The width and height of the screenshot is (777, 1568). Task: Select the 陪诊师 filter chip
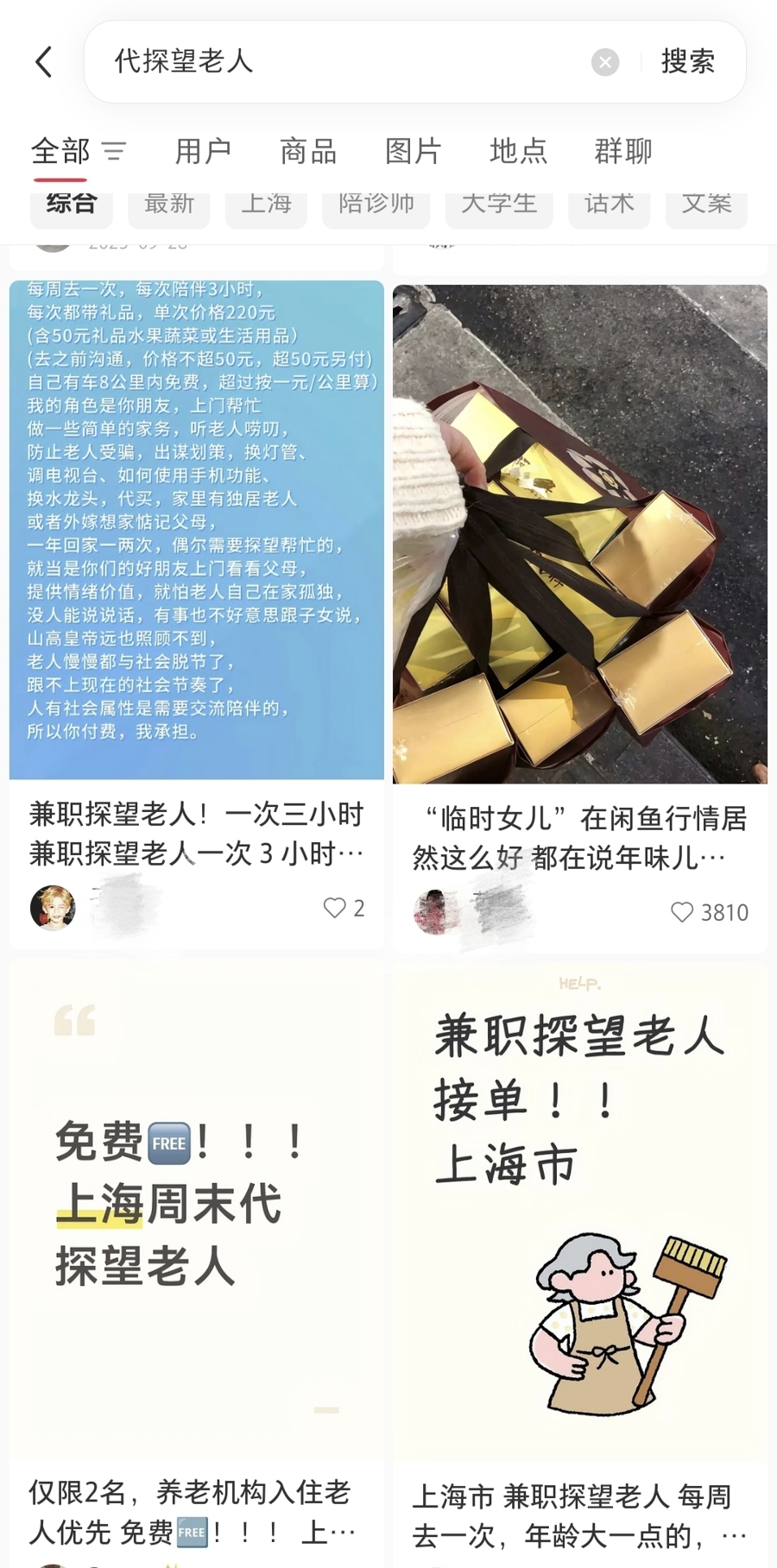[376, 205]
